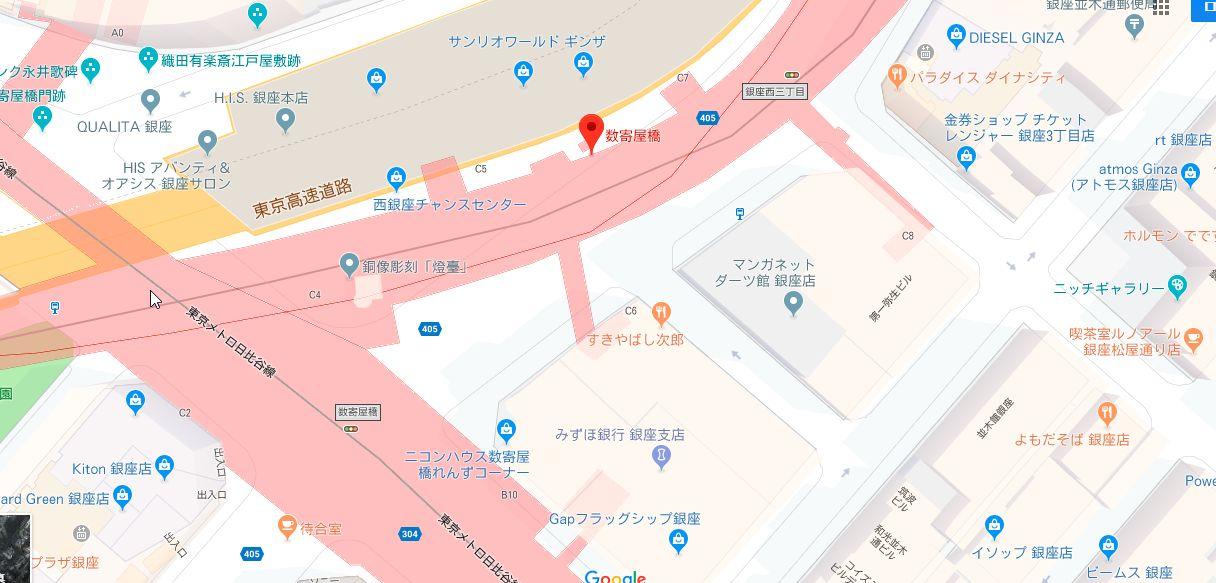This screenshot has width=1216, height=583.
Task: Open the DIESEL GINZA place marker
Action: click(x=955, y=37)
